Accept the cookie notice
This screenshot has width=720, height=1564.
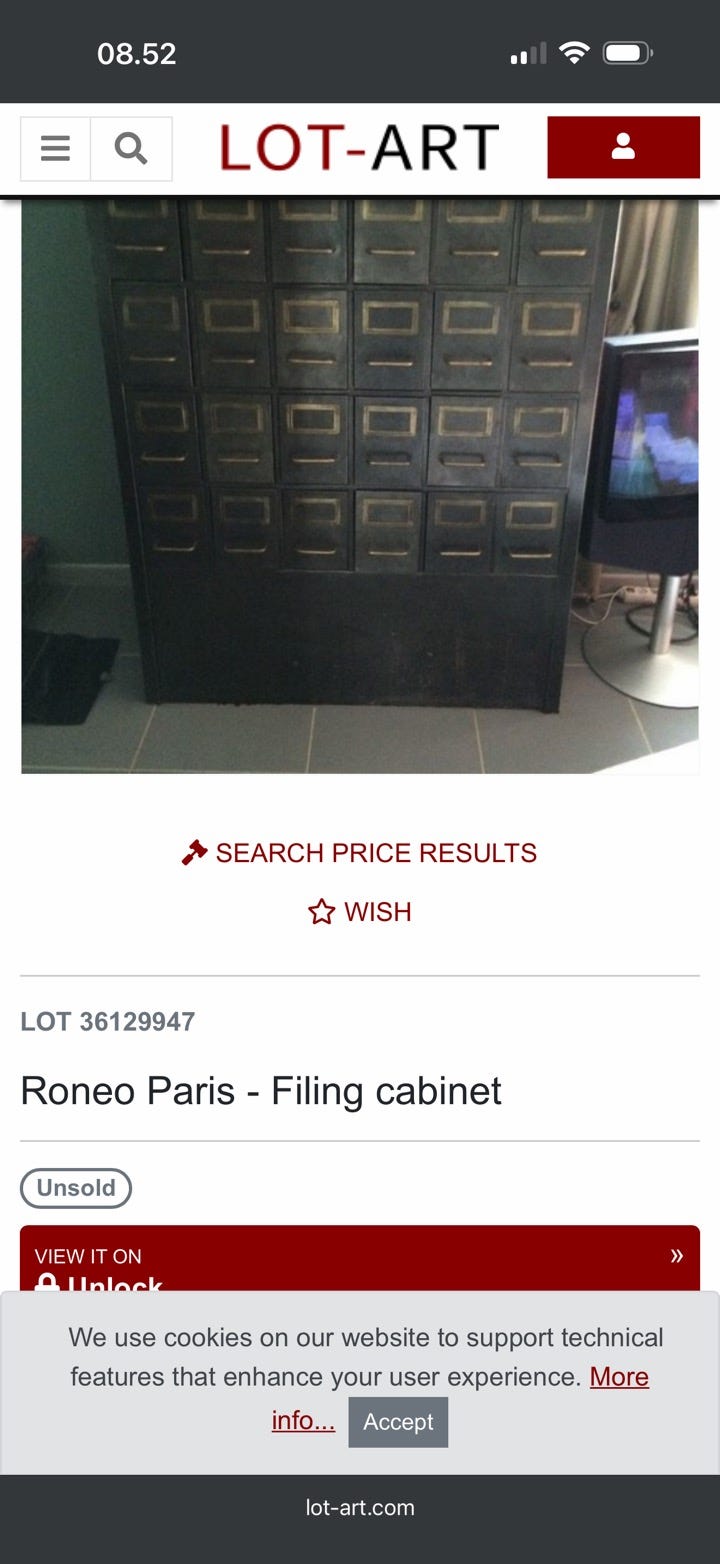pyautogui.click(x=398, y=1422)
